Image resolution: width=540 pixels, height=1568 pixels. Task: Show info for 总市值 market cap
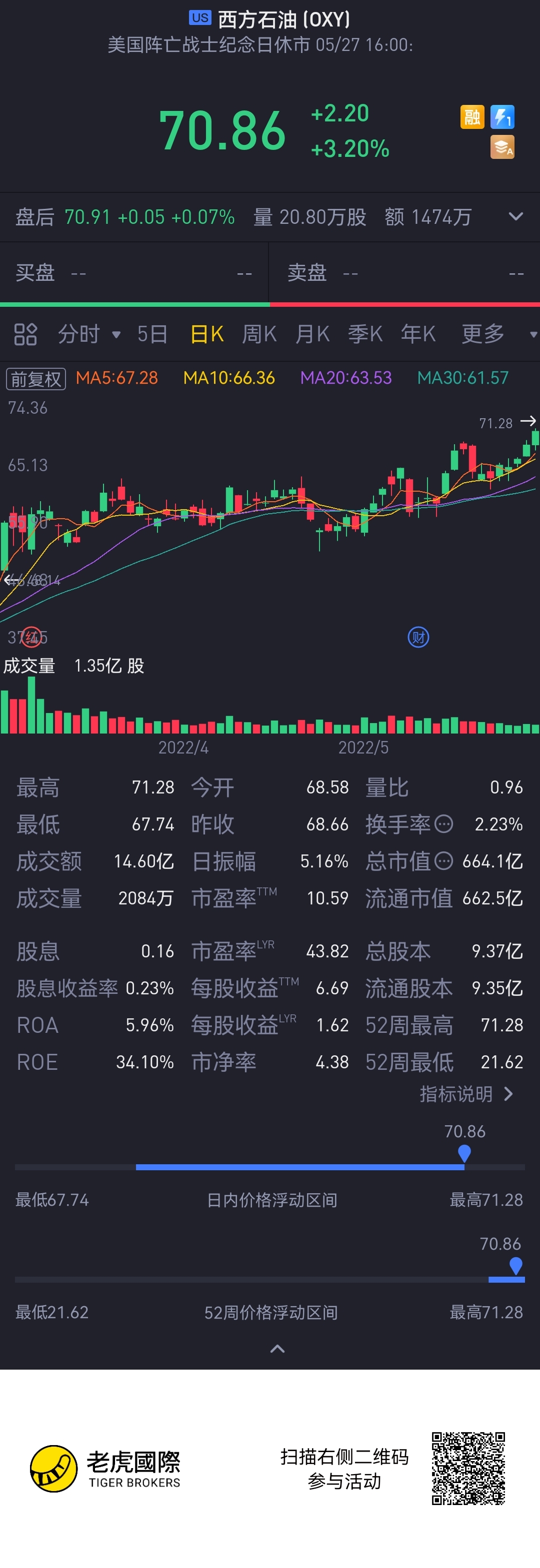coord(444,861)
